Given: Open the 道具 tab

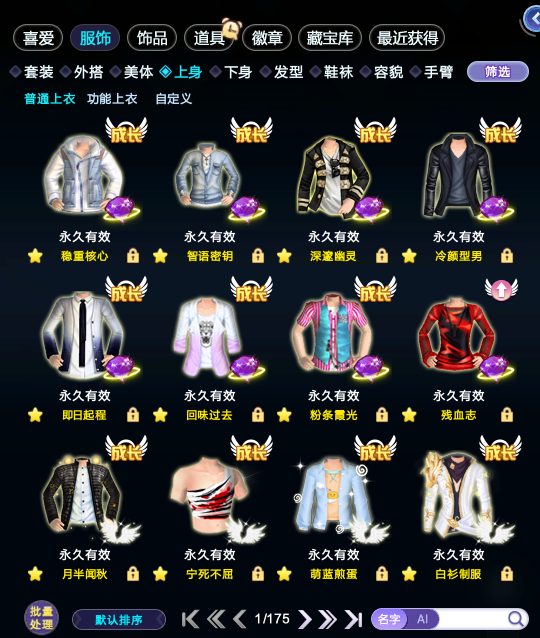Looking at the screenshot, I should (209, 38).
